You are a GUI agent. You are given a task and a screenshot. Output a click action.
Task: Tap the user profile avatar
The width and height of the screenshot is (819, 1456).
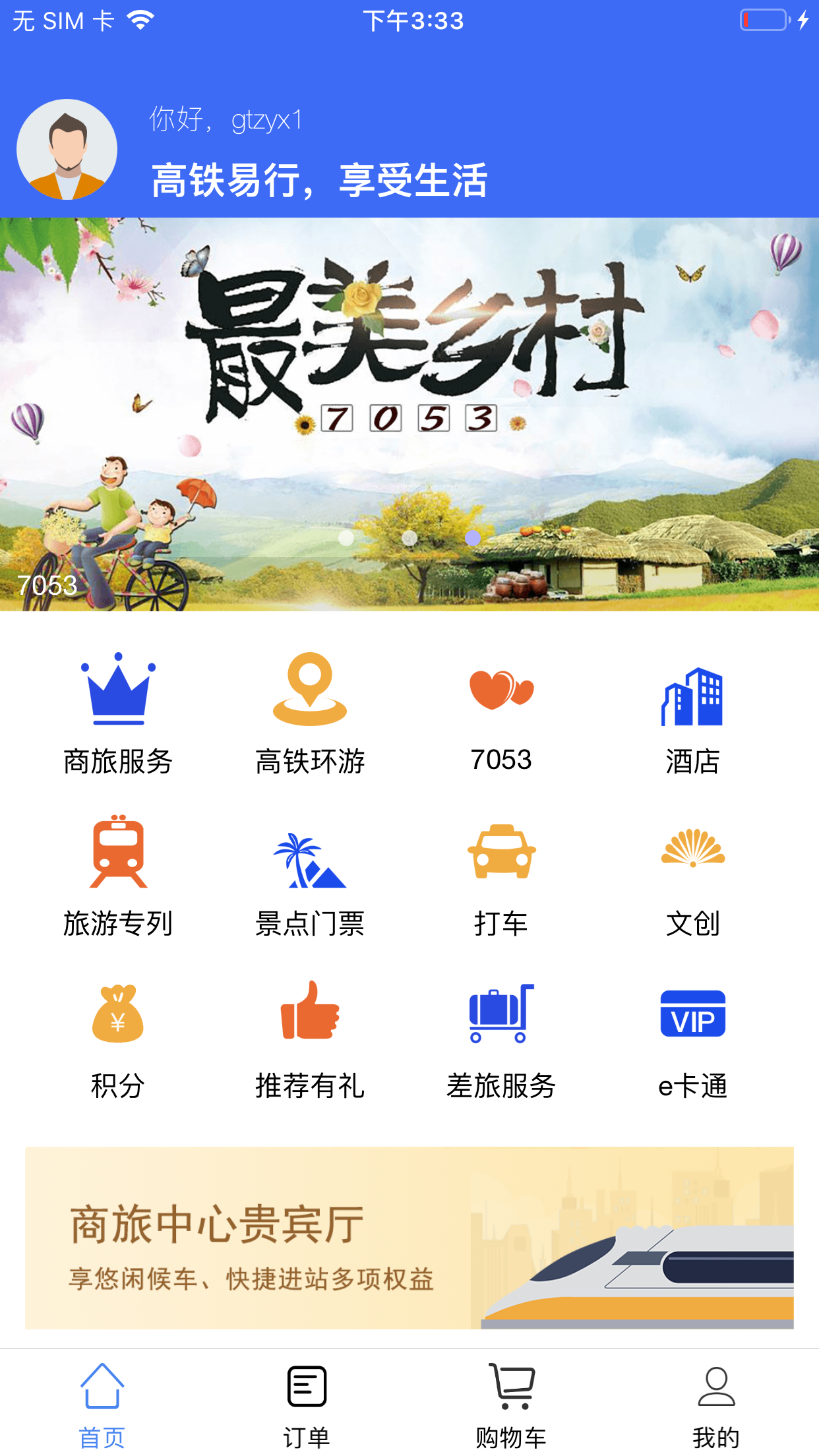[67, 150]
